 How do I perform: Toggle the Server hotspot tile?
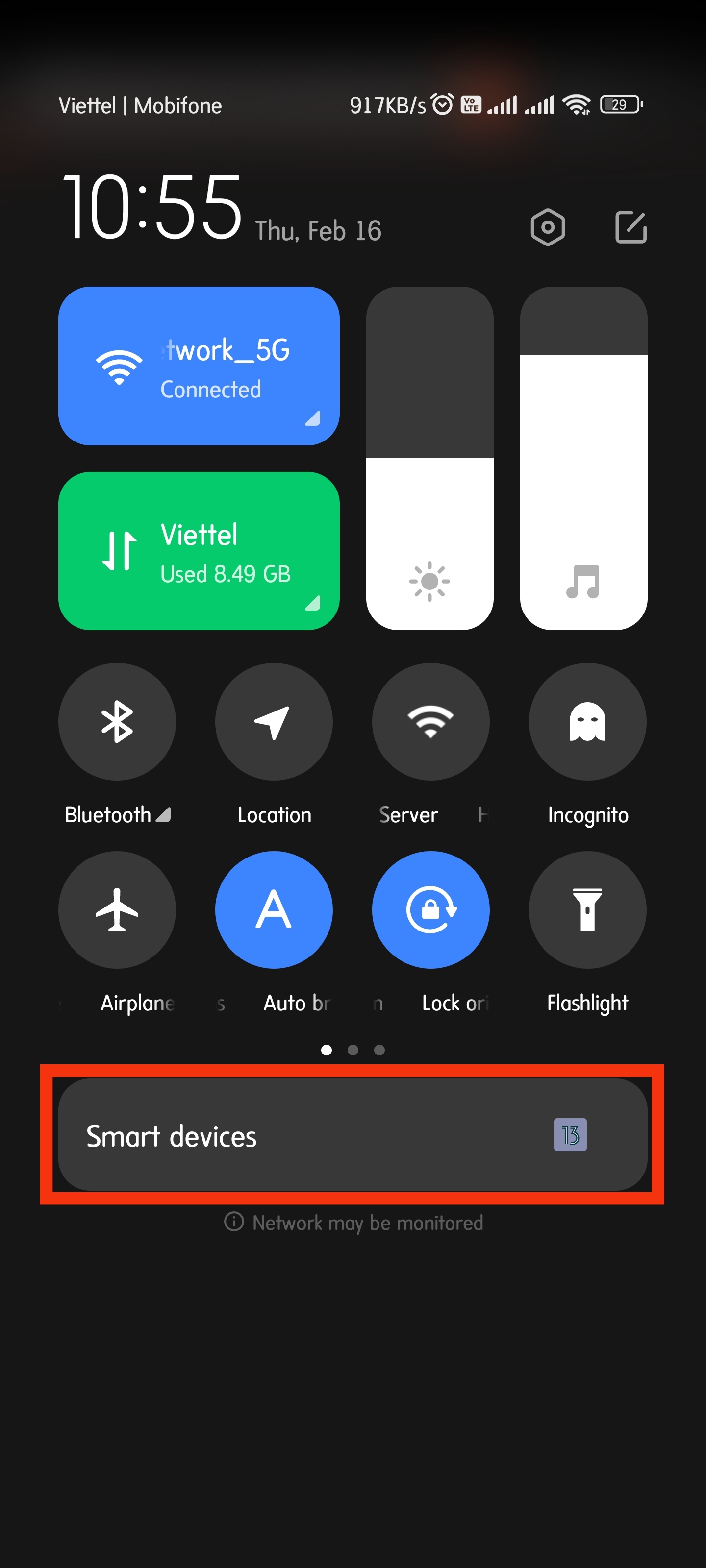[x=430, y=722]
